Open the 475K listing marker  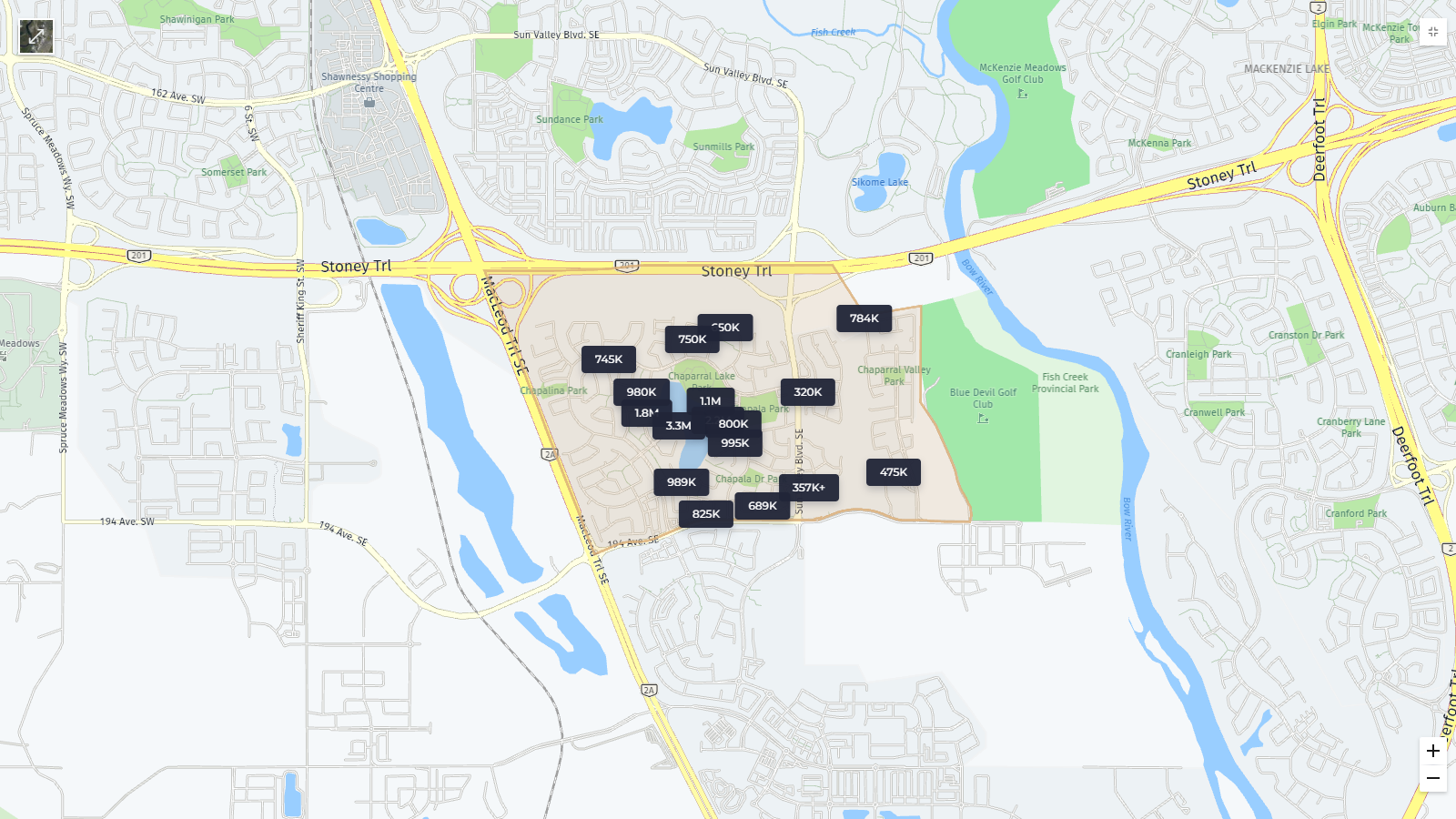(893, 472)
